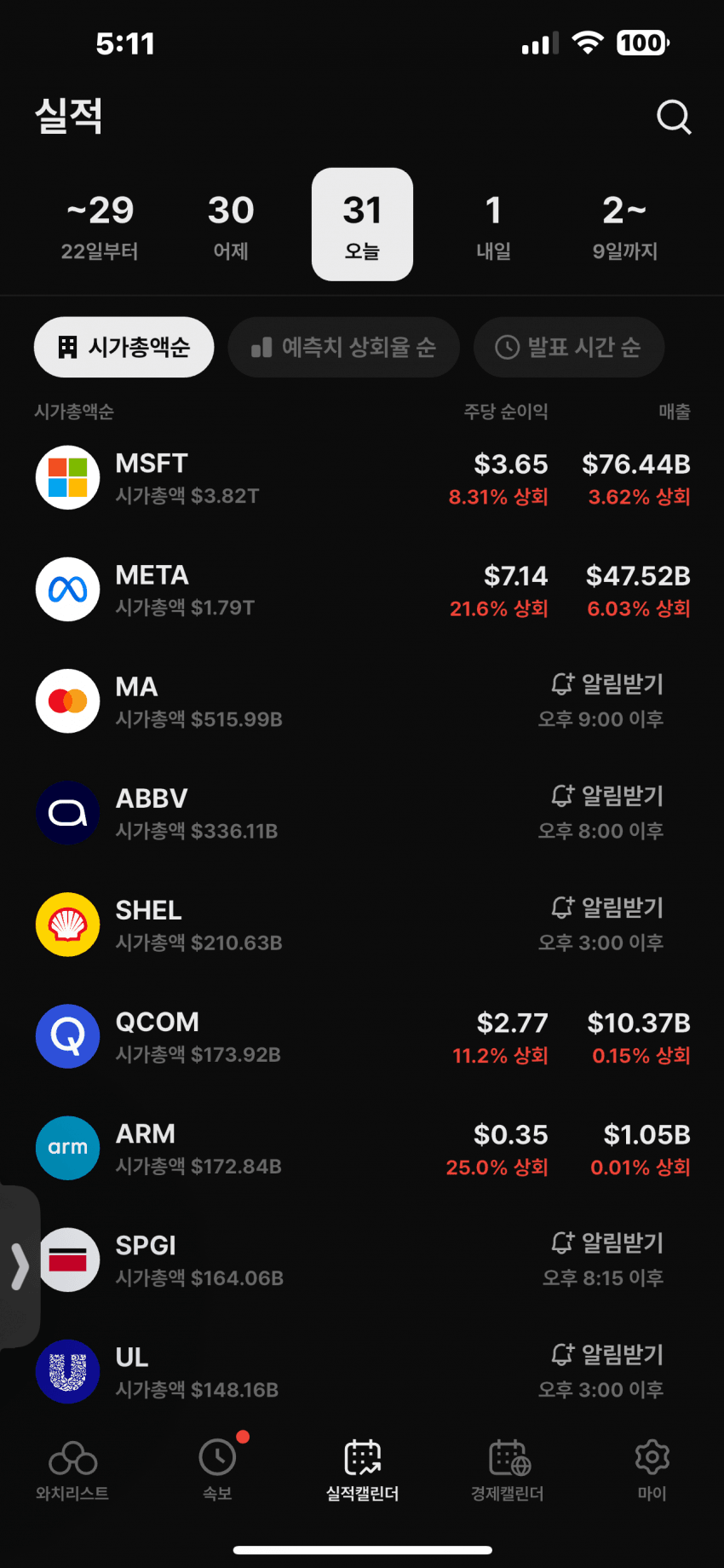Open the ~29 earlier dates range
Viewport: 724px width, 1568px height.
point(100,225)
